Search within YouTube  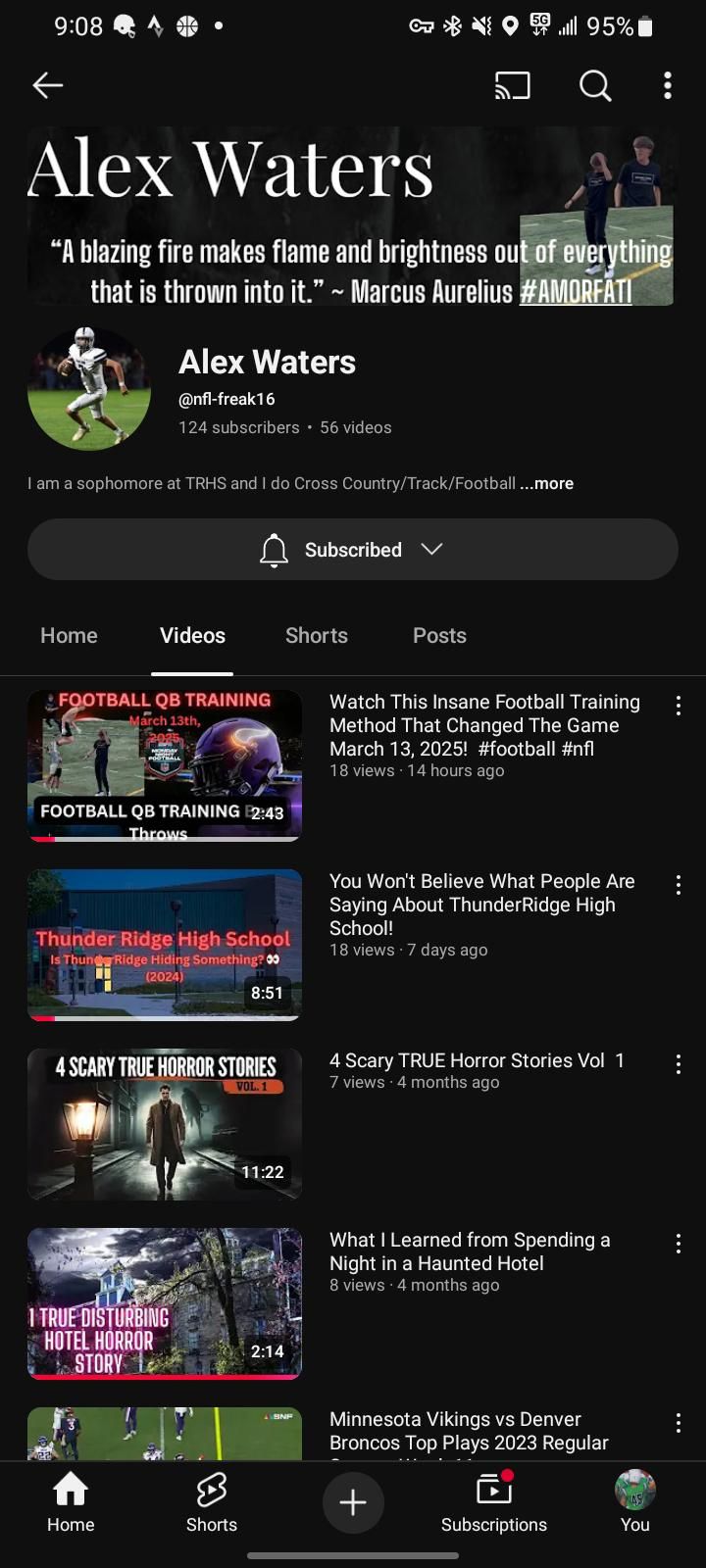click(595, 85)
